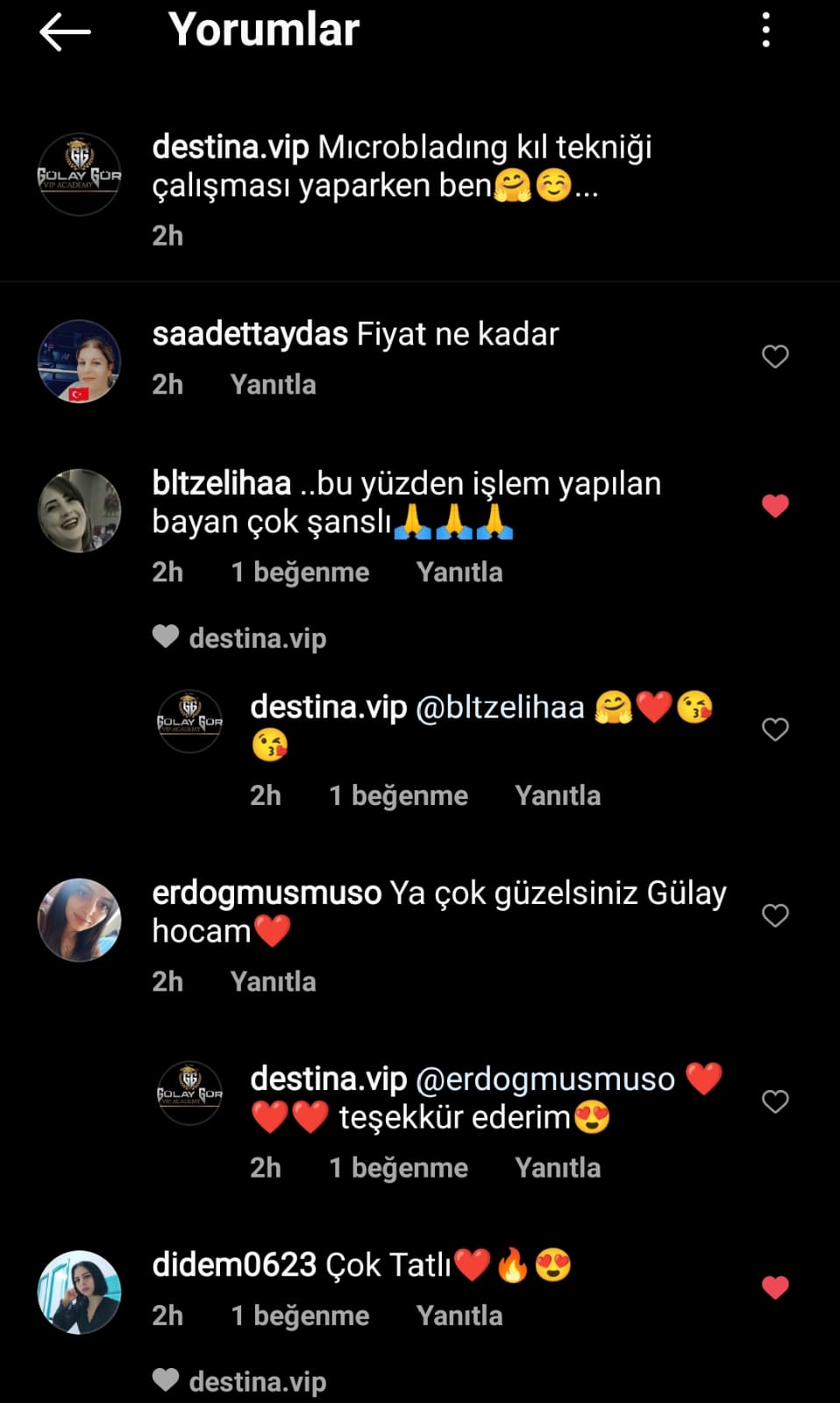
Task: Open saadettaydas's profile picture
Action: (79, 361)
